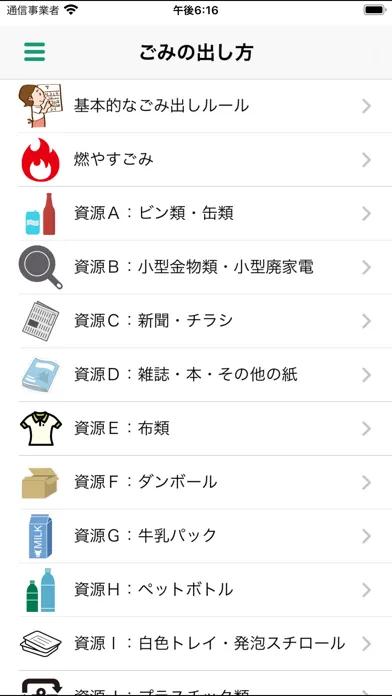Image resolution: width=392 pixels, height=696 pixels.
Task: Open 資源H:ペットボトル row
Action: (196, 589)
